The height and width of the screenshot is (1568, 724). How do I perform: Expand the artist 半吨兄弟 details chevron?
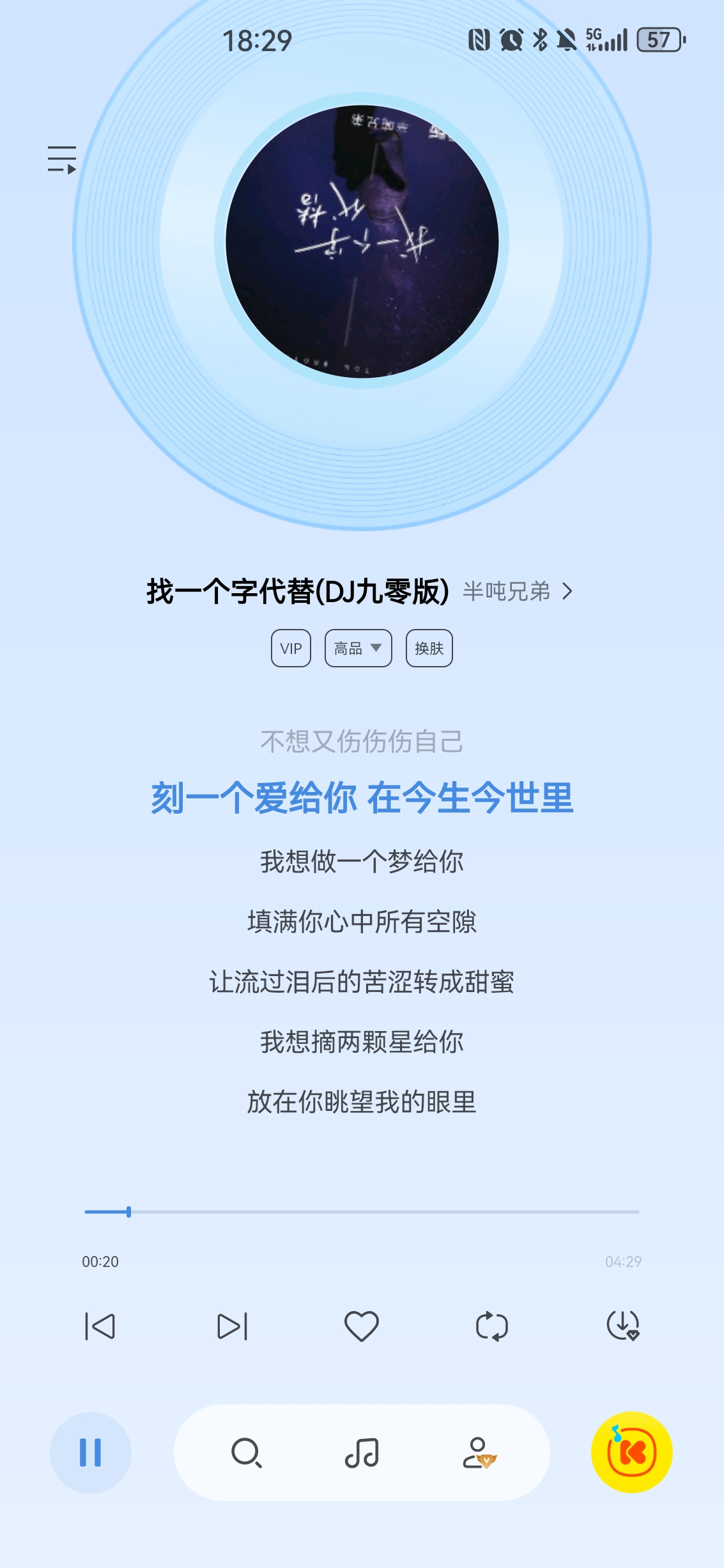pyautogui.click(x=567, y=593)
